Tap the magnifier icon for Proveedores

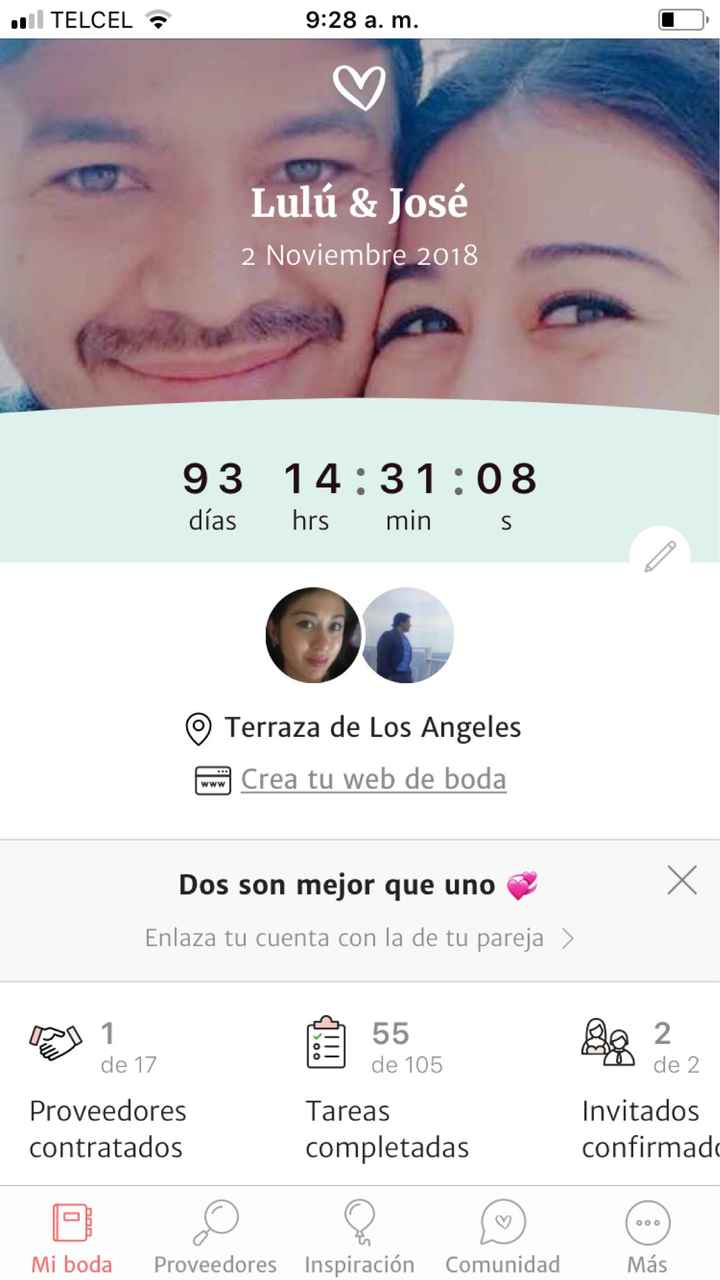pyautogui.click(x=214, y=1222)
